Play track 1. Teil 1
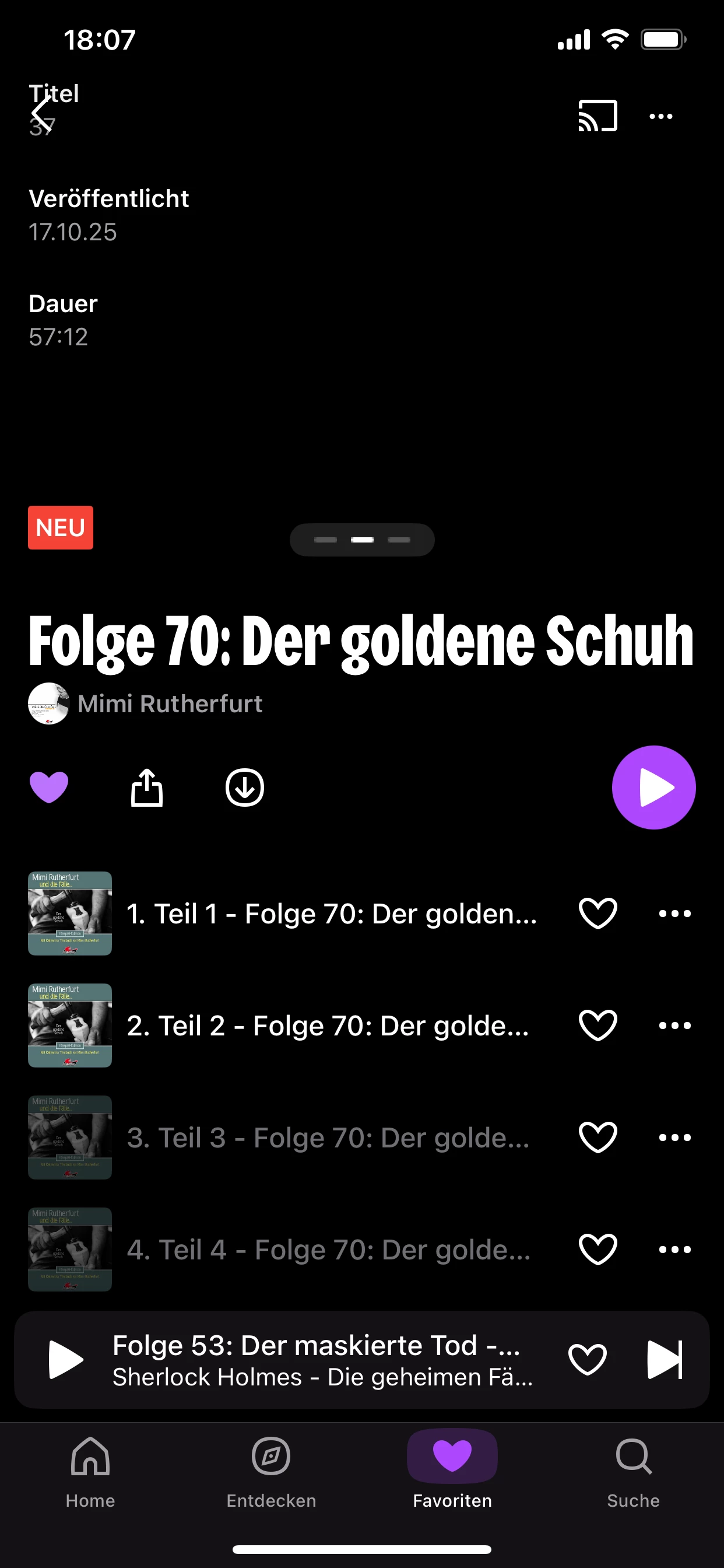This screenshot has width=724, height=1568. tap(331, 913)
